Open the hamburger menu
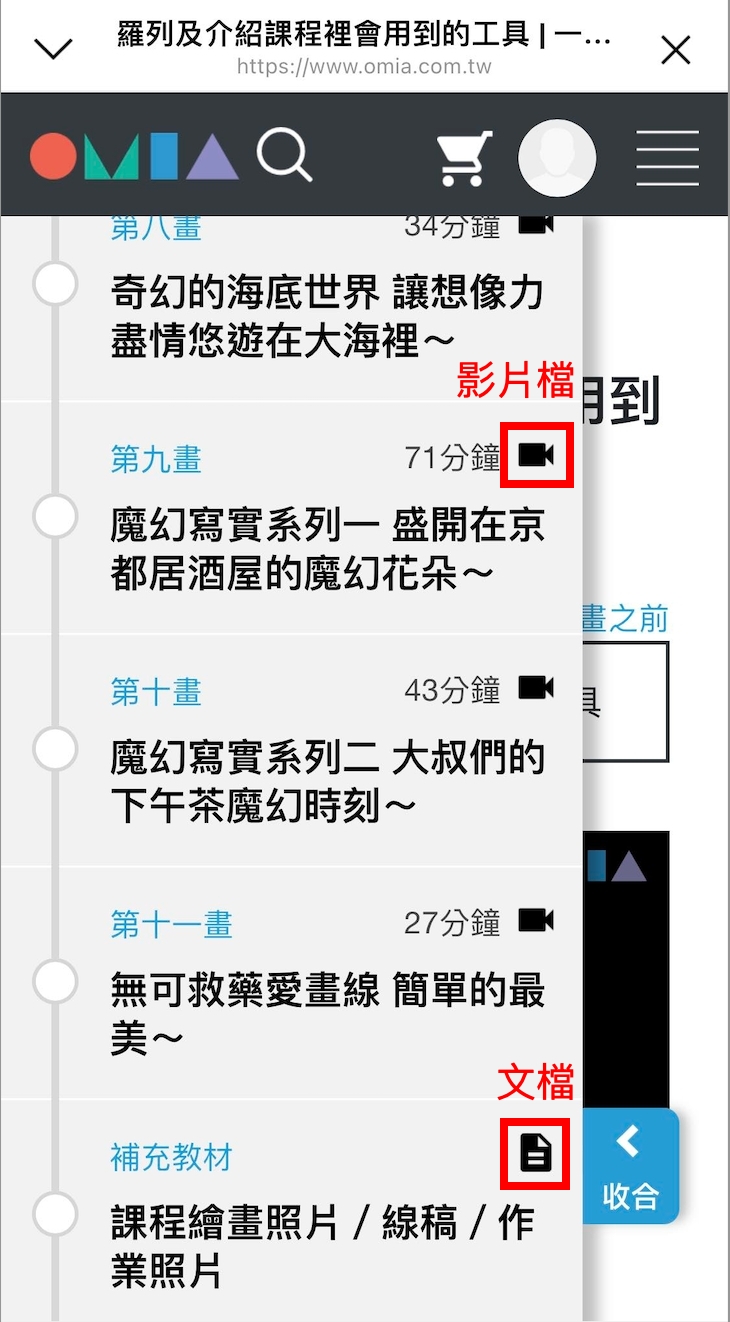The height and width of the screenshot is (1322, 730). click(667, 158)
